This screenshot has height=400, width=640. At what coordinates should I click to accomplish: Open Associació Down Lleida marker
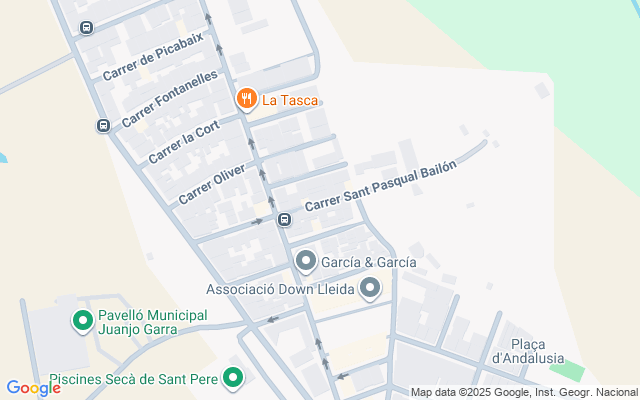point(371,290)
